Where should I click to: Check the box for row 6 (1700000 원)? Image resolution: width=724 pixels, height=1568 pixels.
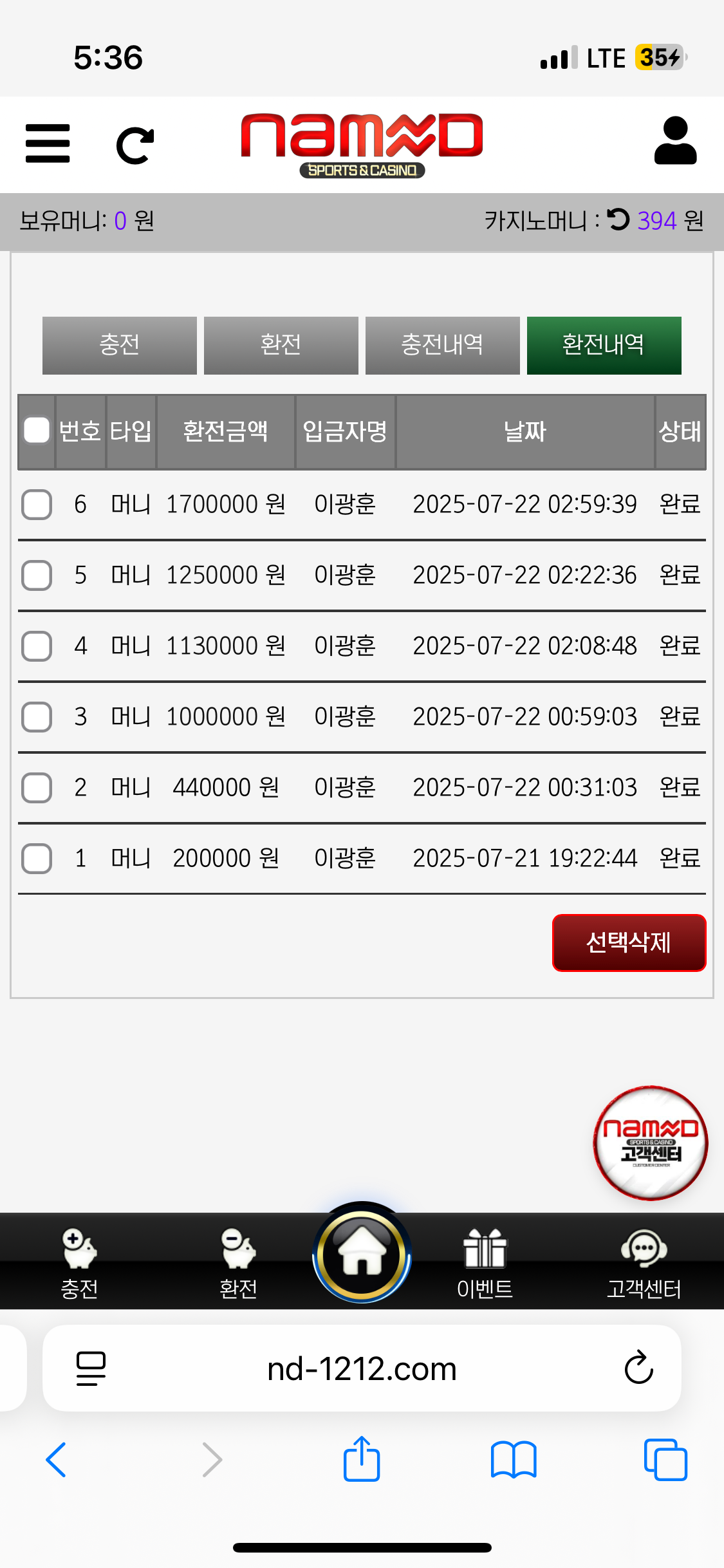pos(37,504)
